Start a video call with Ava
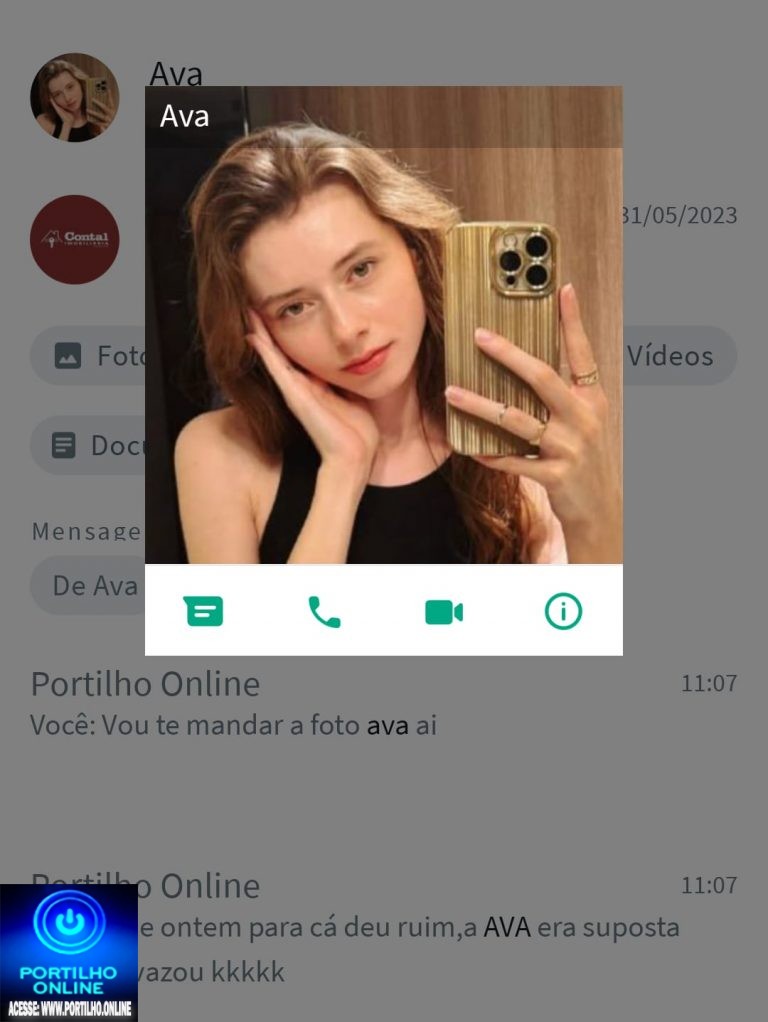Screen dimensions: 768x1022 click(443, 611)
